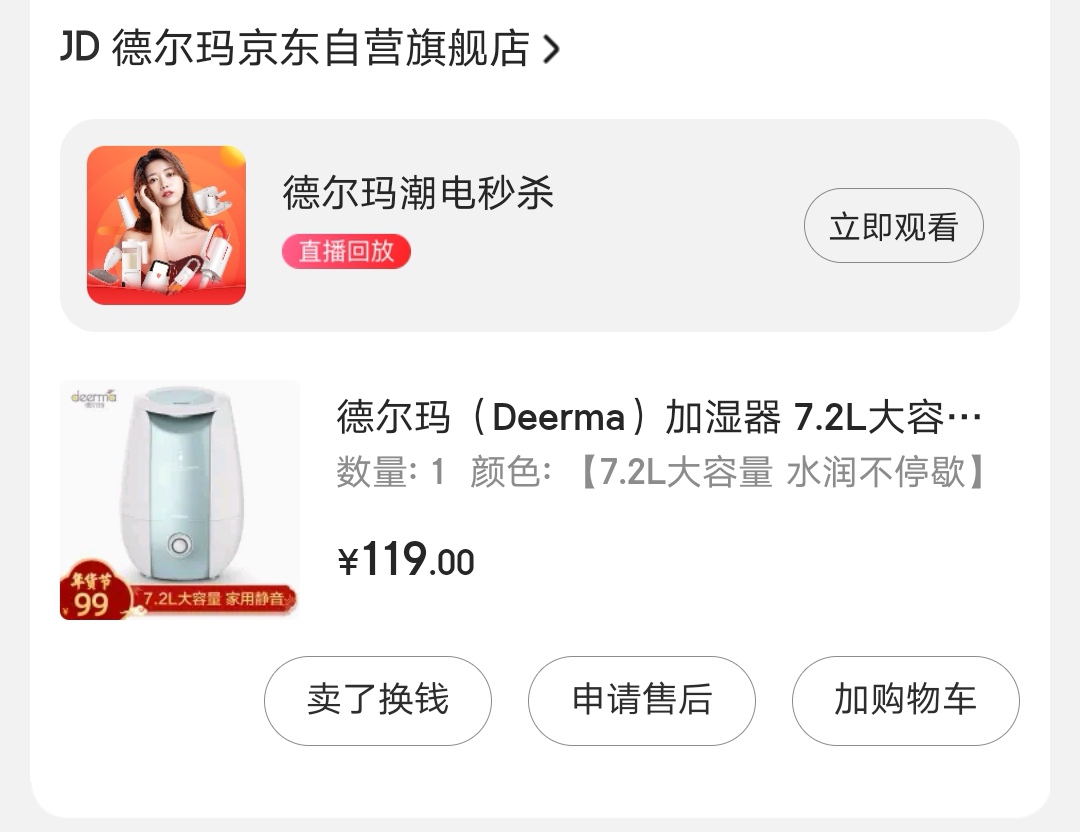Open the 德尔玛（Deerma）加湿器 product title
Image resolution: width=1080 pixels, height=832 pixels.
click(658, 418)
